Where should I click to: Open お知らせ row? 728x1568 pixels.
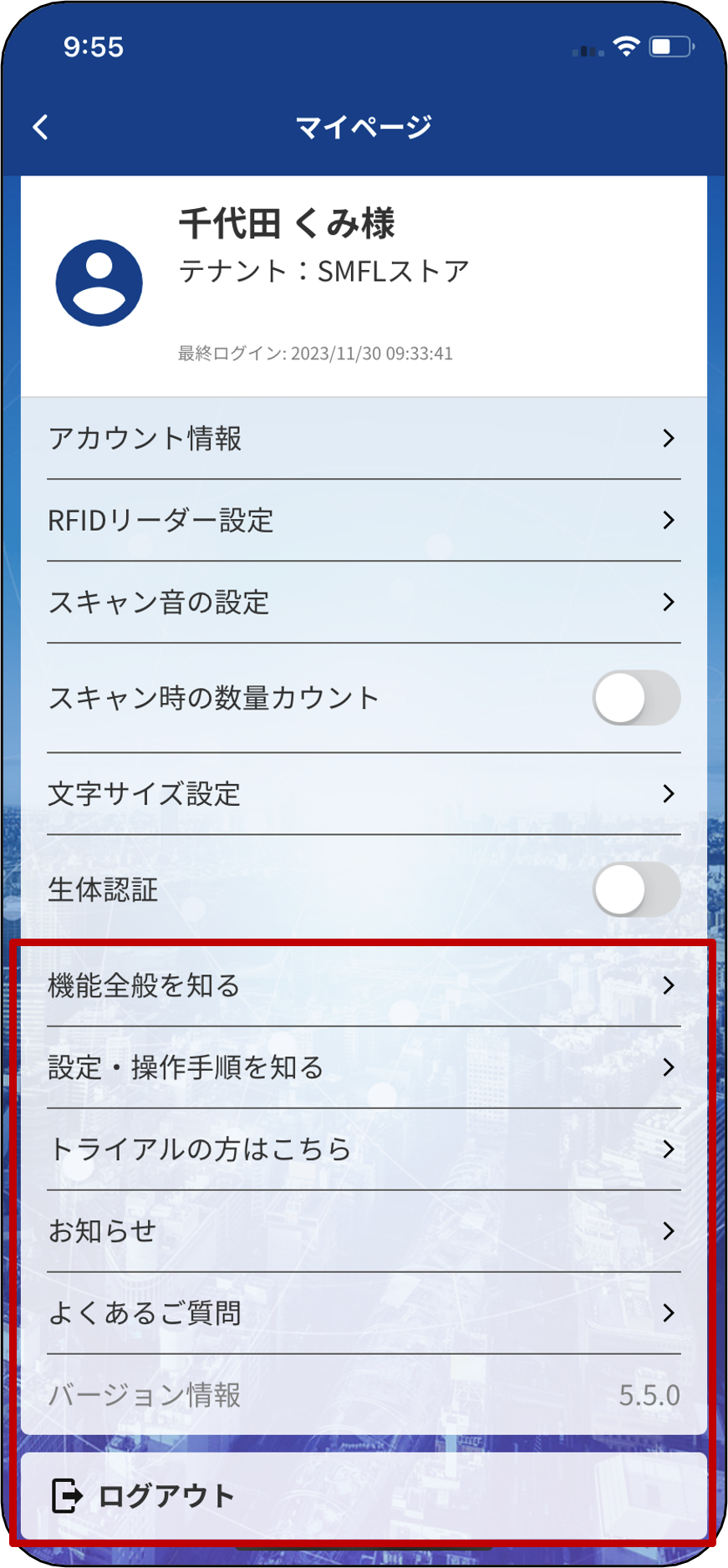tap(364, 1231)
